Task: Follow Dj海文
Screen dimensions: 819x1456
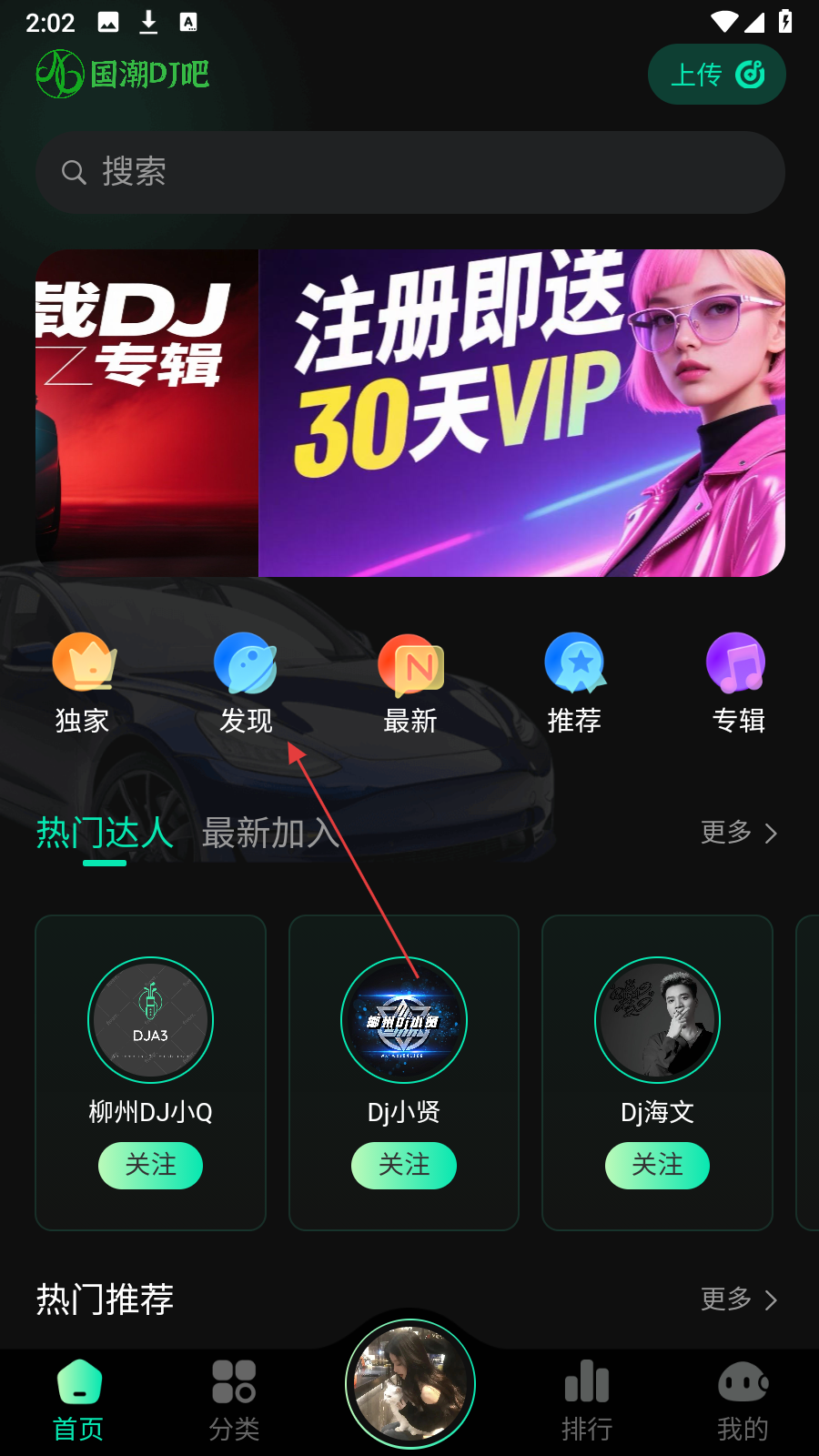Action: [657, 1166]
